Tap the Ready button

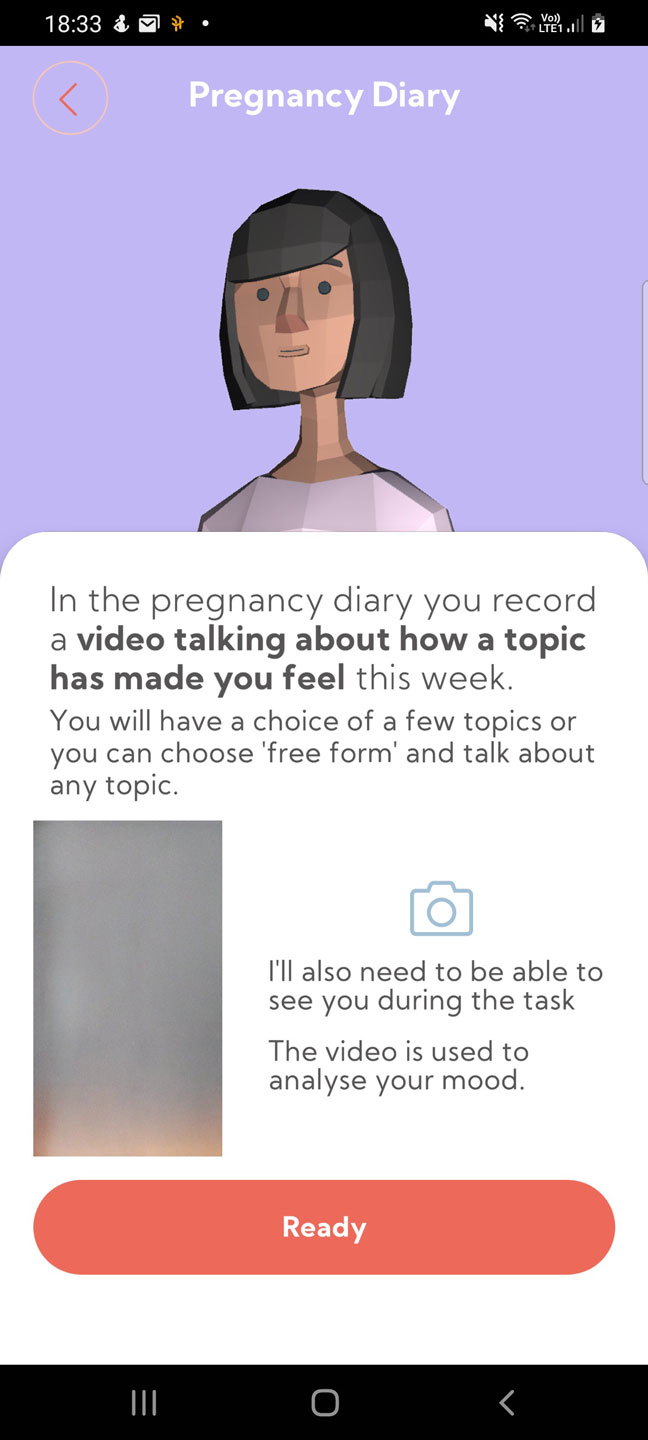(x=324, y=1227)
